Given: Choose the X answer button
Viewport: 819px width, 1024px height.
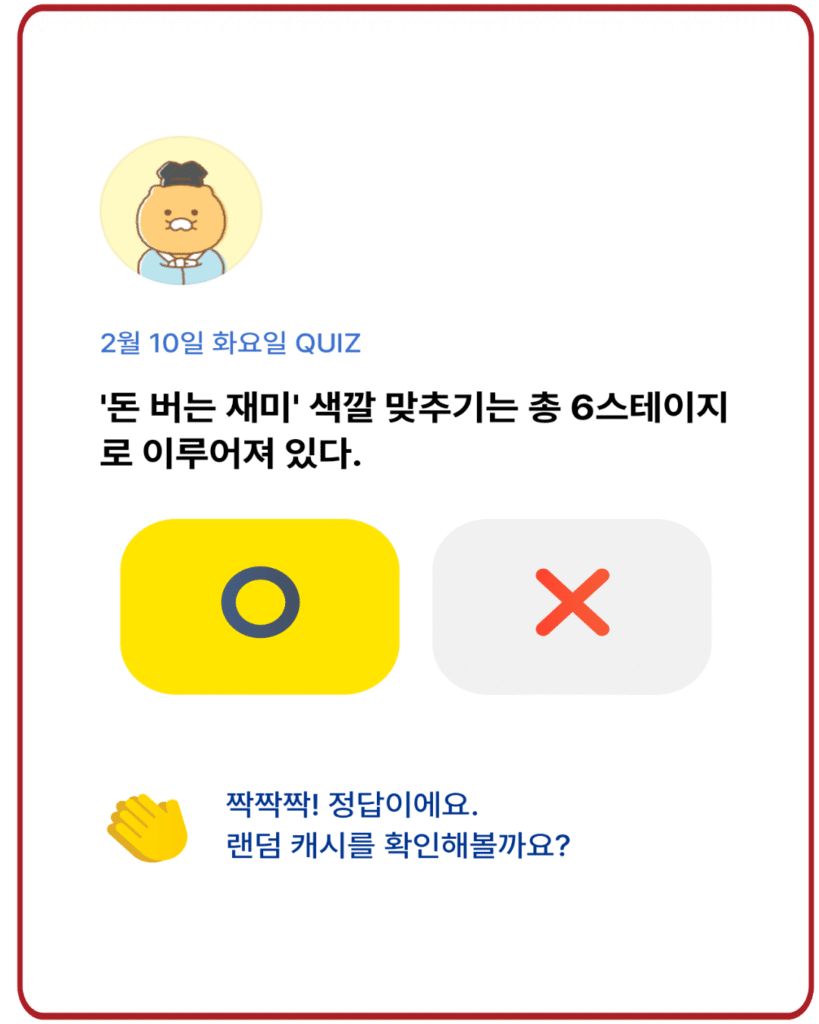Looking at the screenshot, I should tap(571, 606).
